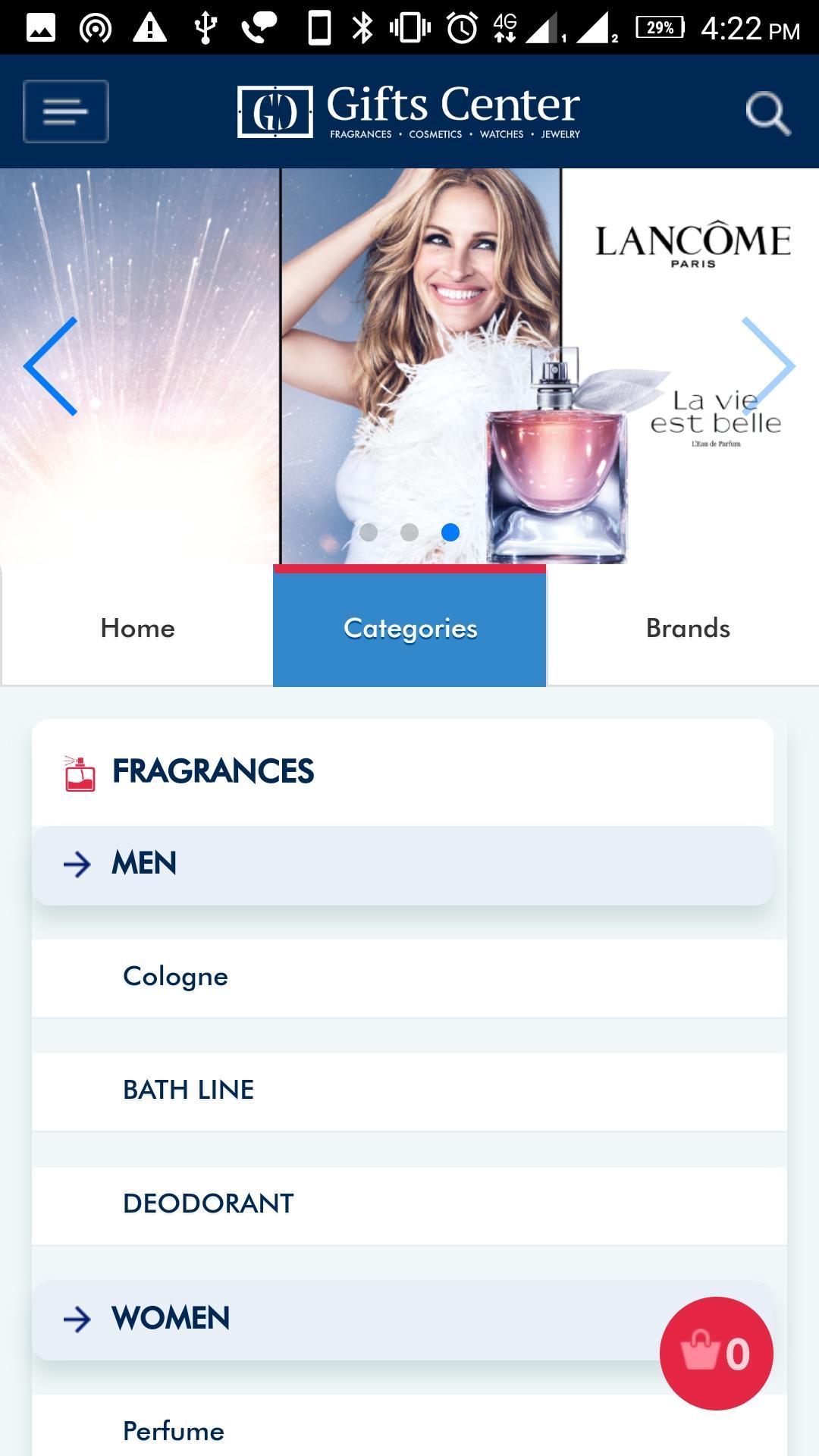This screenshot has width=819, height=1456.
Task: Open the BATH LINE category
Action: pos(188,1090)
